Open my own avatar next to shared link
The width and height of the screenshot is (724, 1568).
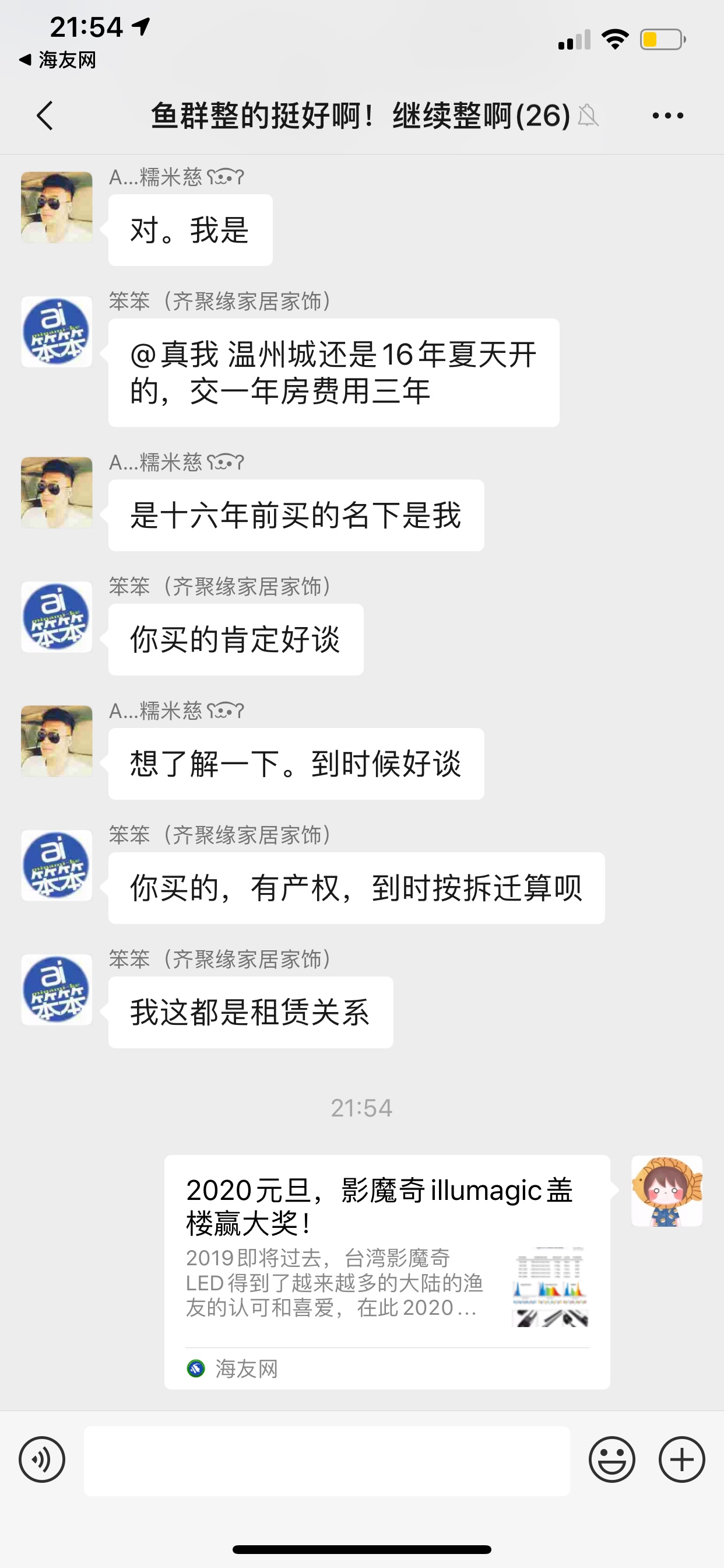coord(666,1191)
